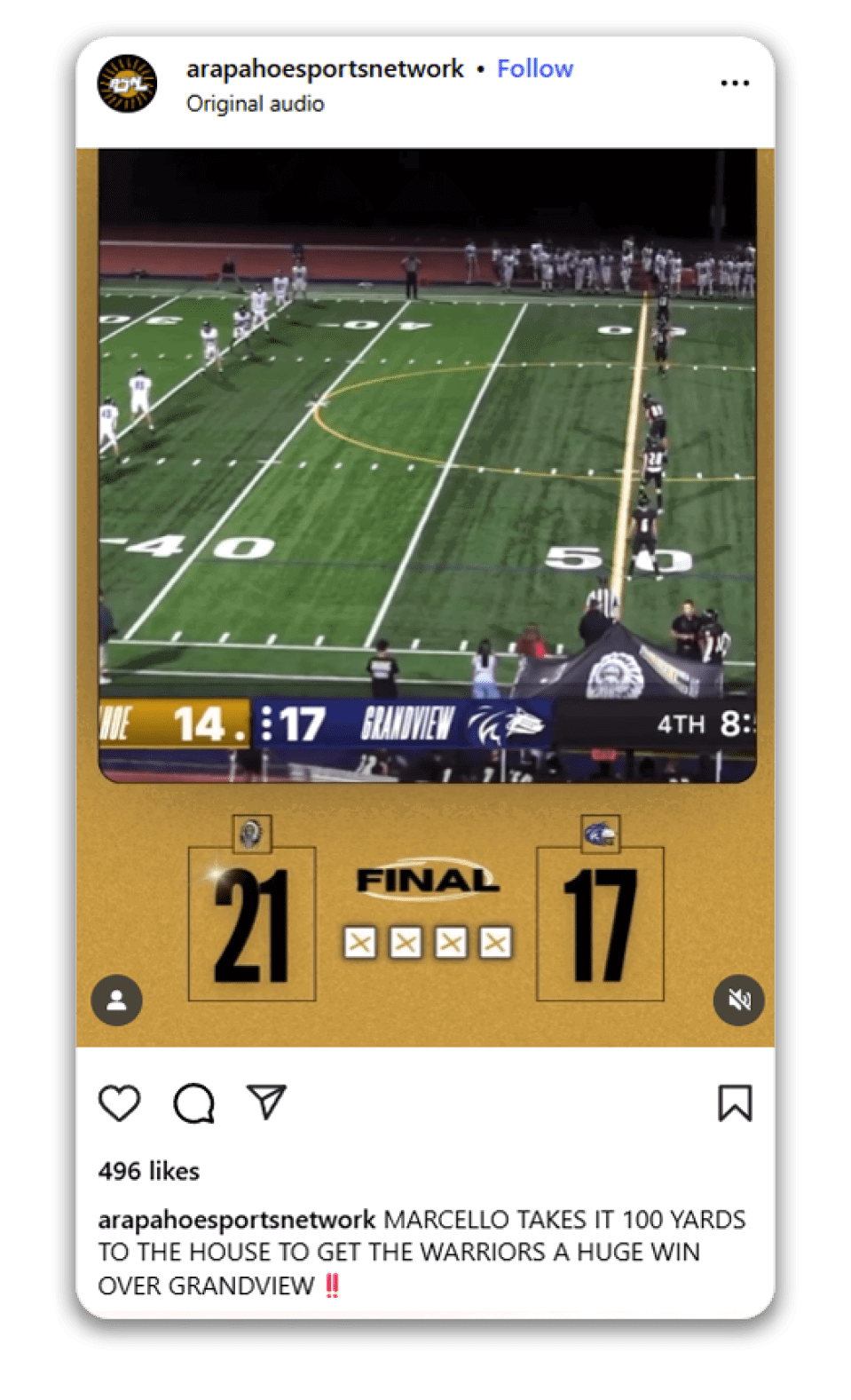This screenshot has height=1400, width=851.
Task: Follow arapahoesportsnetwork
Action: tap(534, 69)
